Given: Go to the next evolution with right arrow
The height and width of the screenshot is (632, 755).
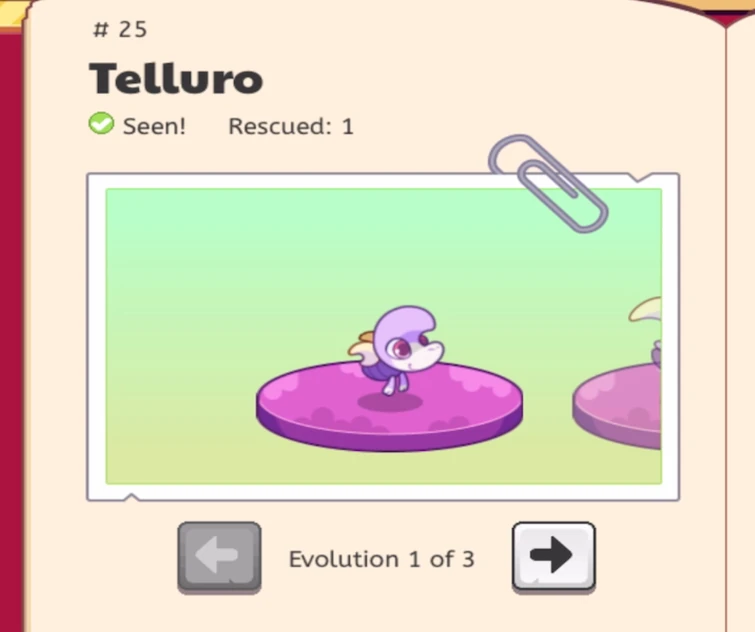Looking at the screenshot, I should (554, 557).
